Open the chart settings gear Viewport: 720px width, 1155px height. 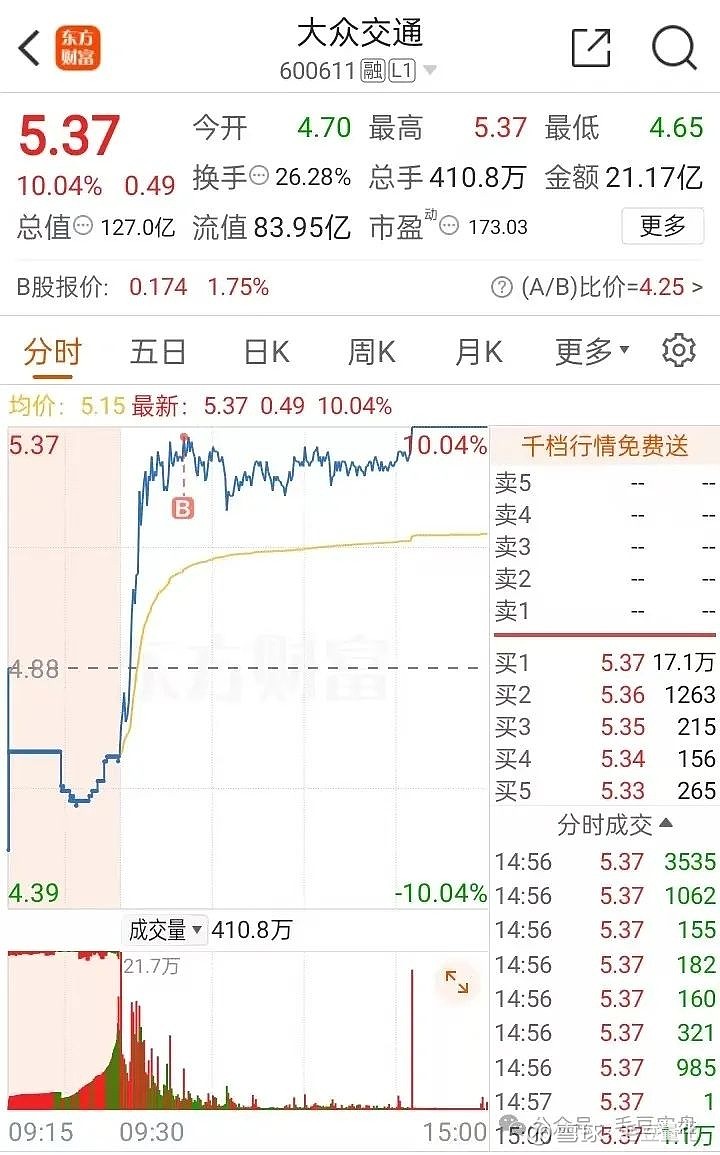pyautogui.click(x=678, y=349)
